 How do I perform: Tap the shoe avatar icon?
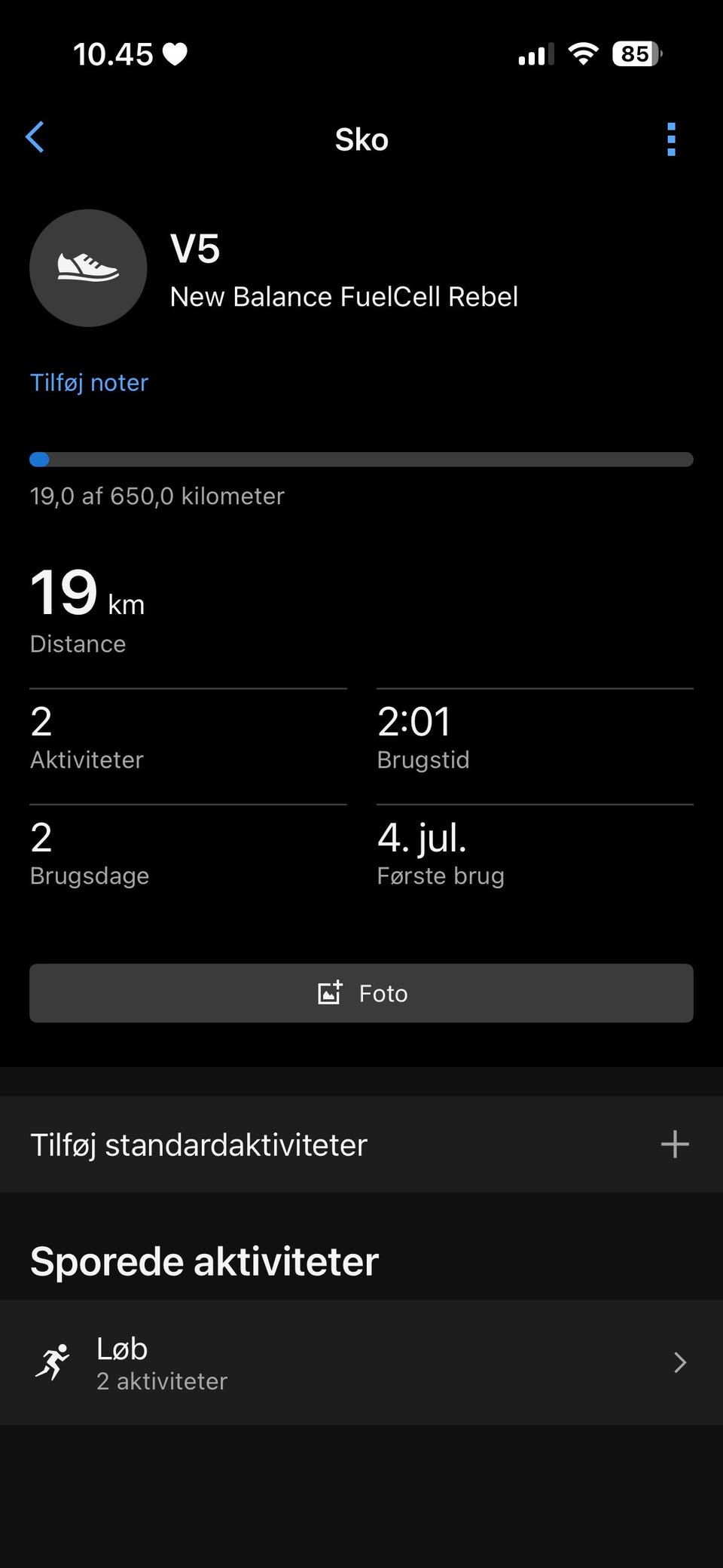point(88,268)
